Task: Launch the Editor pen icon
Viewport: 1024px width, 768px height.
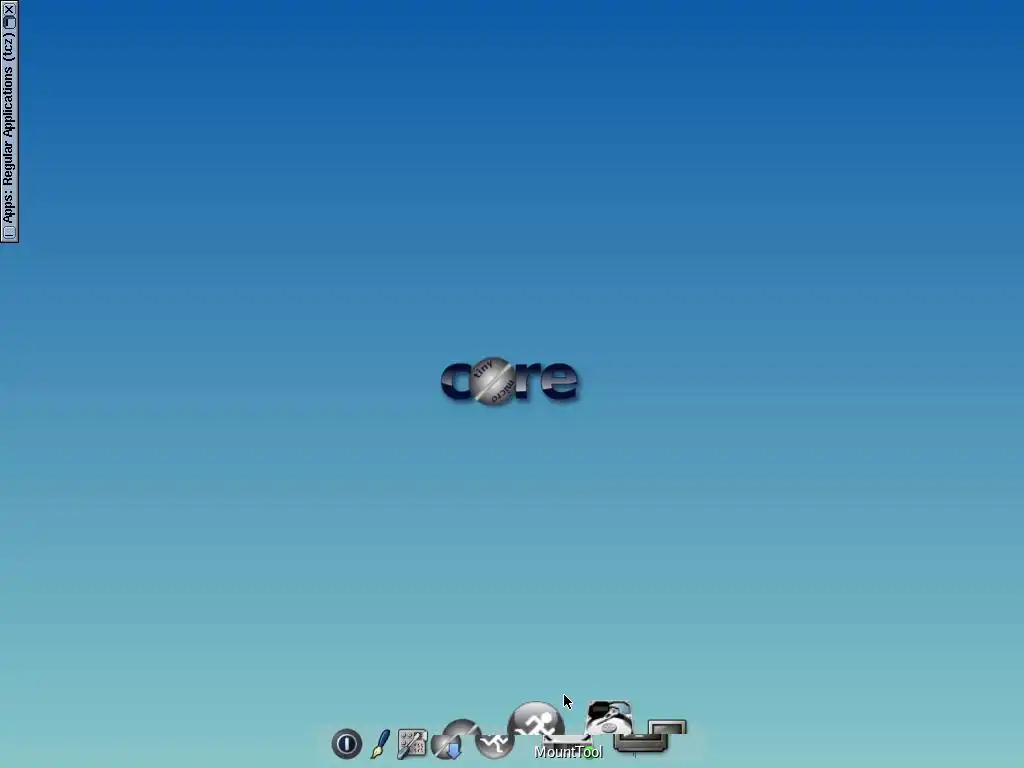Action: tap(380, 743)
